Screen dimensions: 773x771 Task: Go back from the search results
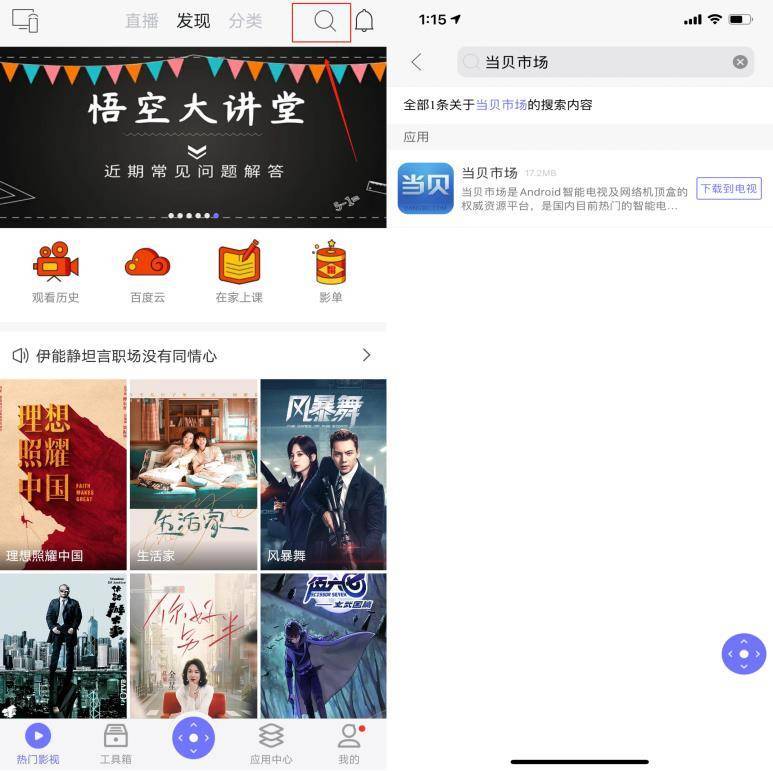(x=417, y=62)
